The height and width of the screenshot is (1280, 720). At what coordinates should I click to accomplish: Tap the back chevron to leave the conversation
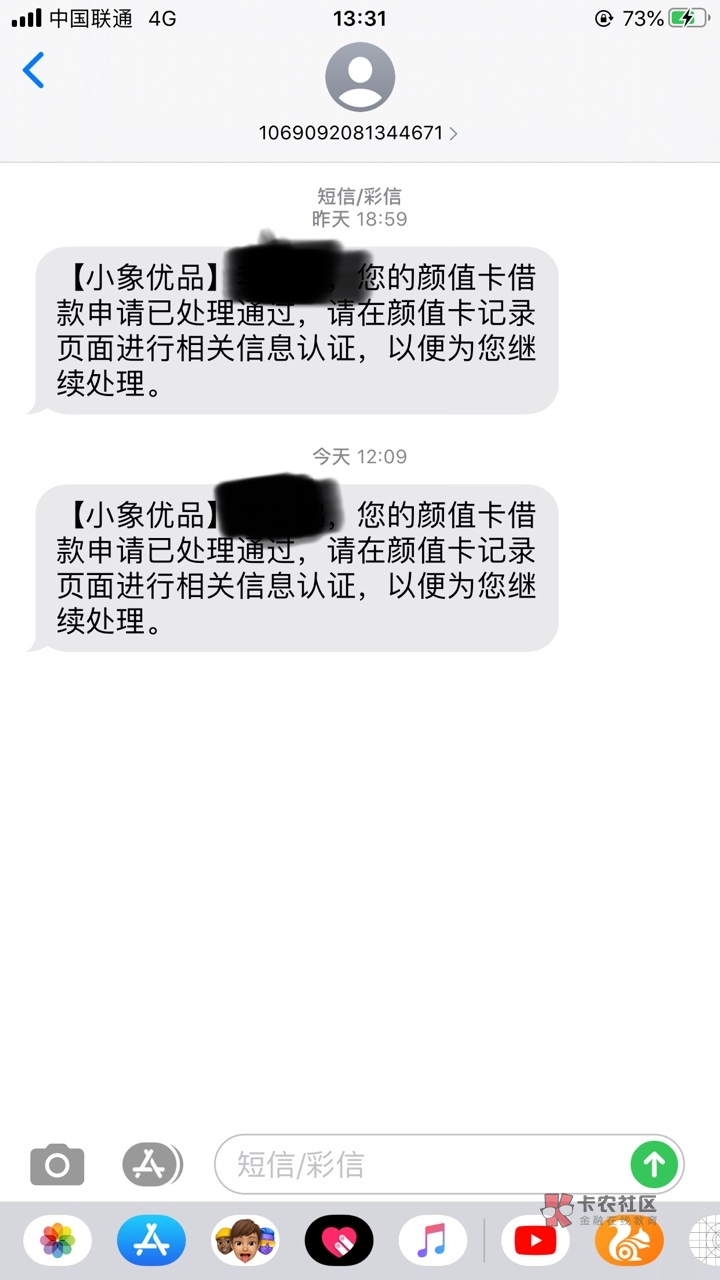point(34,71)
